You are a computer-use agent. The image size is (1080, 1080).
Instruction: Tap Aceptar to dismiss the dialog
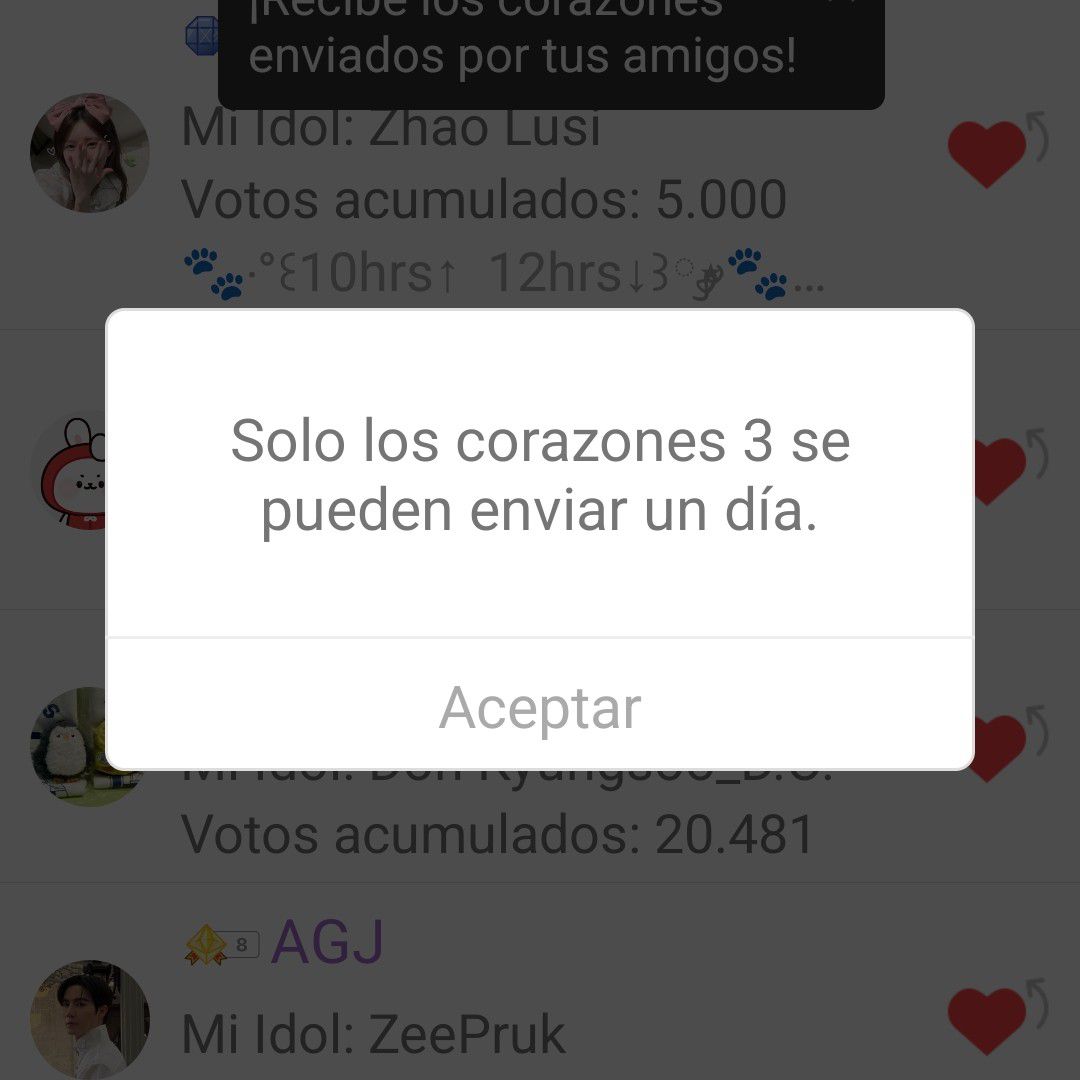540,707
